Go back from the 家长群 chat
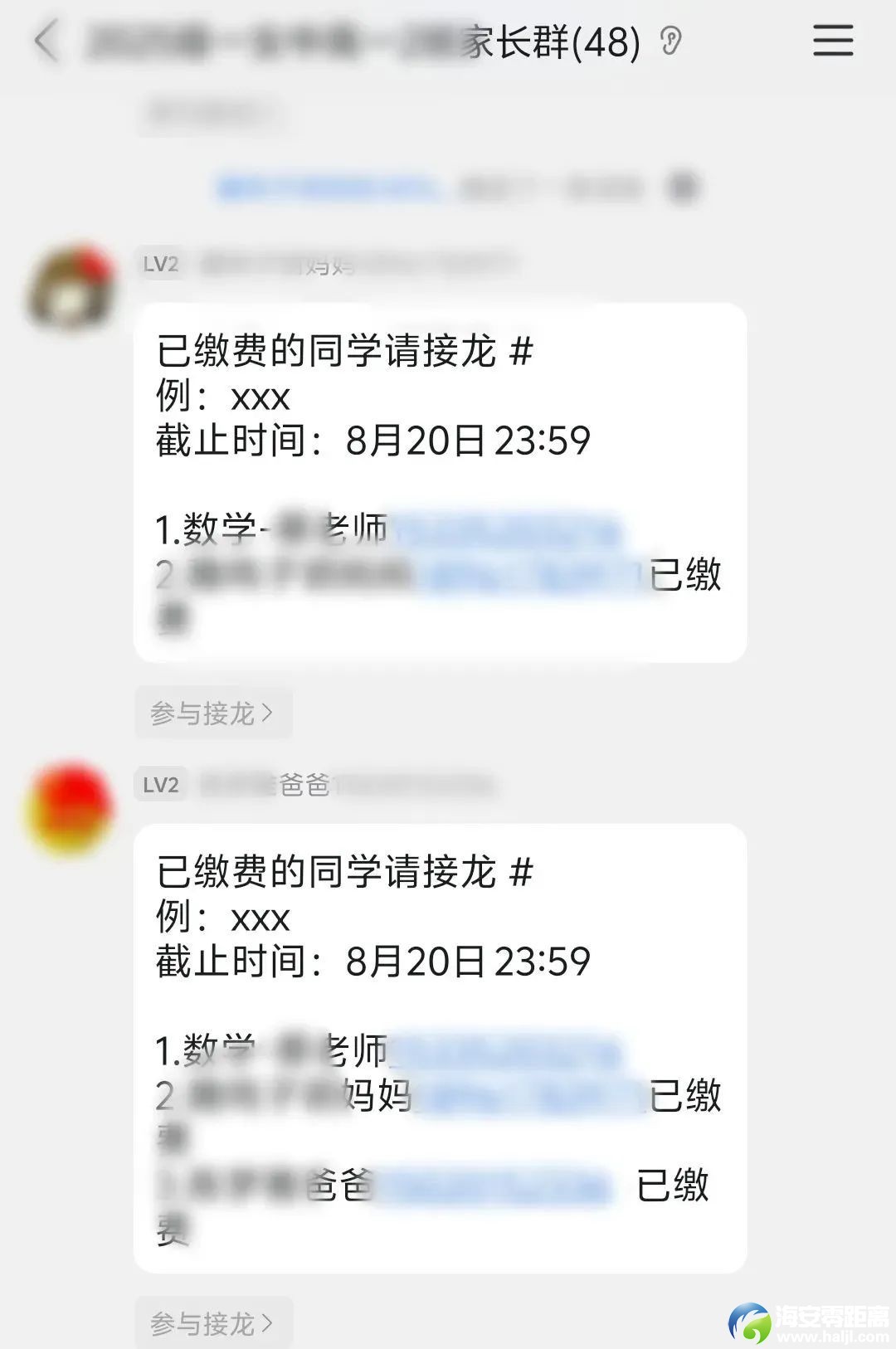 [x=46, y=41]
